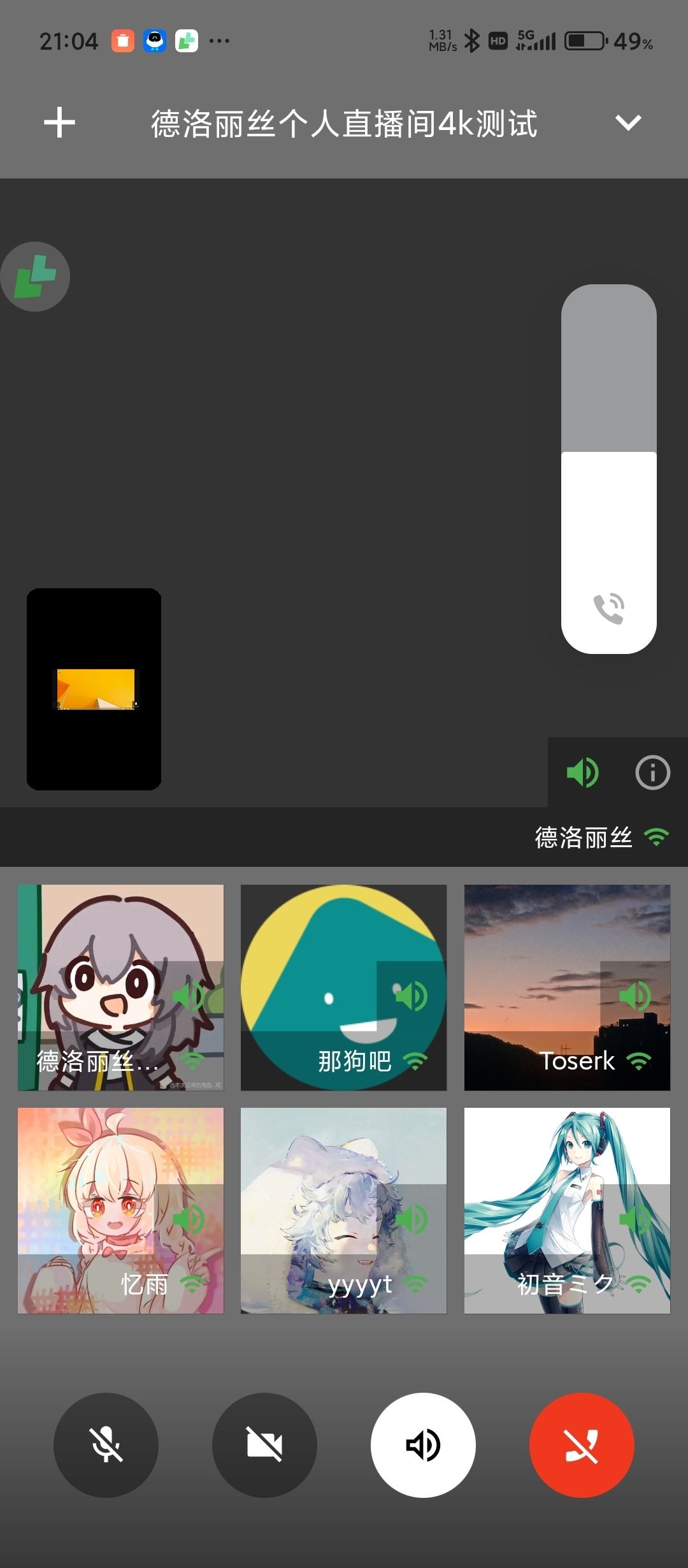
Task: Toggle the main video speaker volume icon
Action: (582, 773)
